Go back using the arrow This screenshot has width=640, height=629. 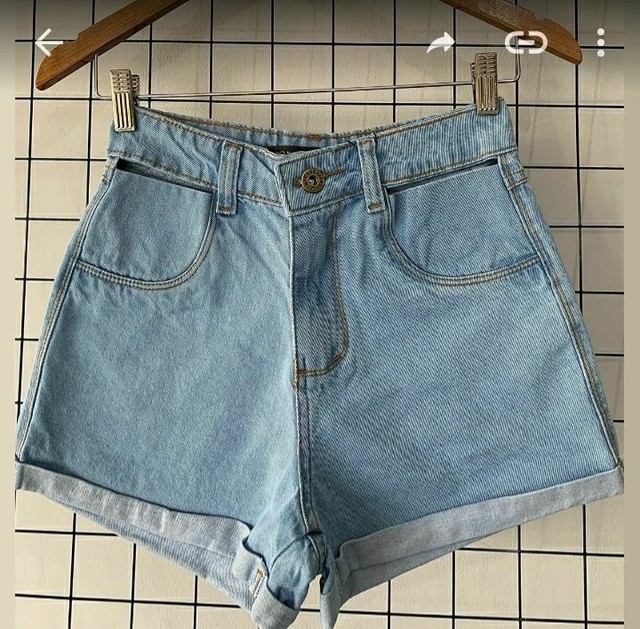48,43
